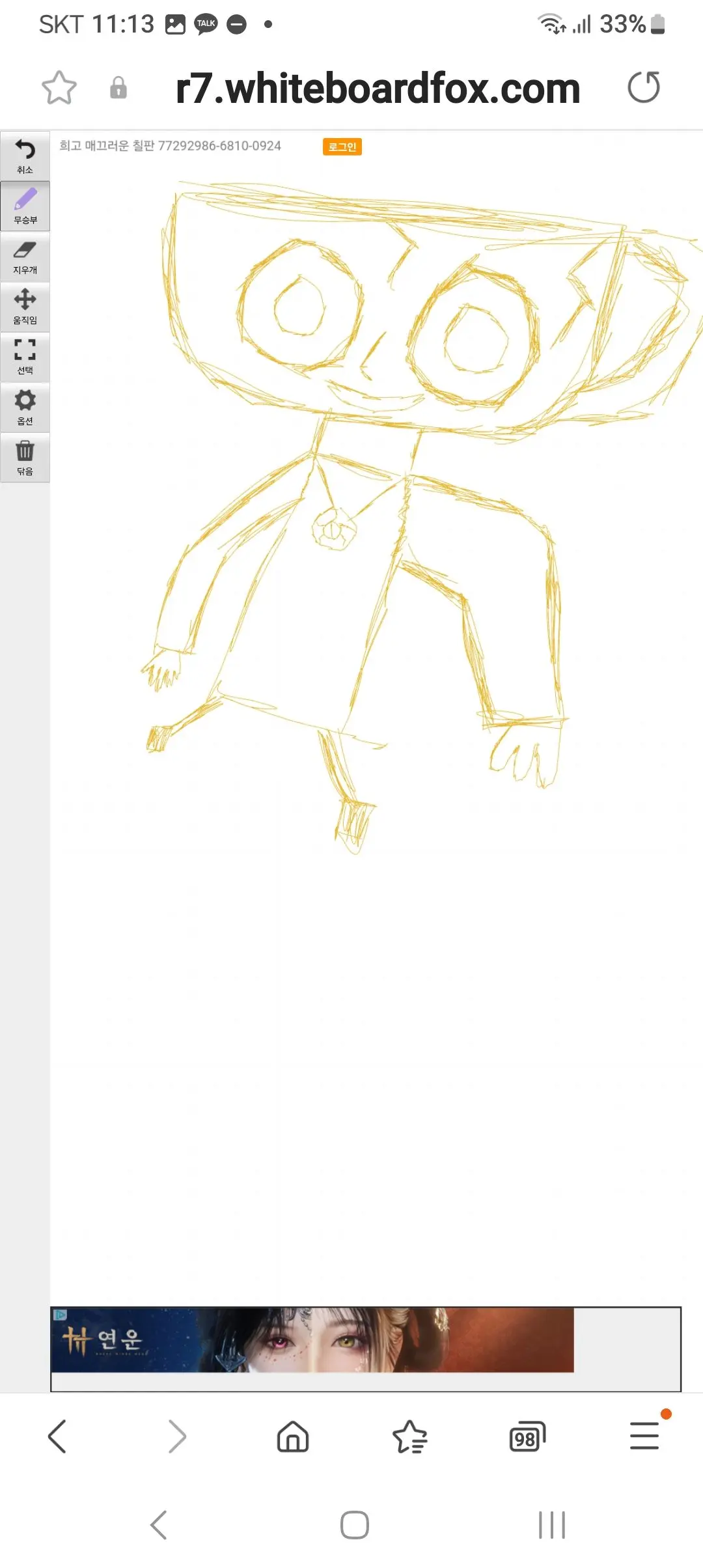Select the pencil drawing tool

(x=25, y=206)
